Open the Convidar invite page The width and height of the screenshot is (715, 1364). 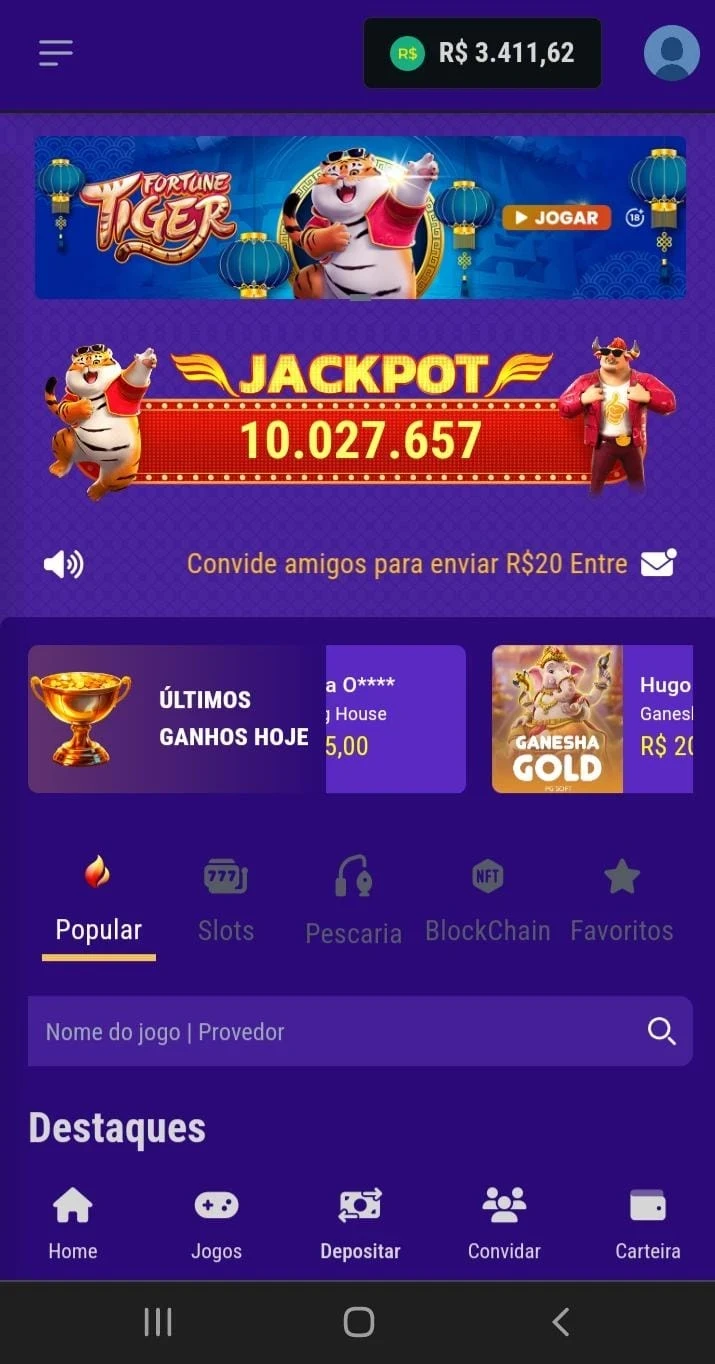tap(504, 1223)
